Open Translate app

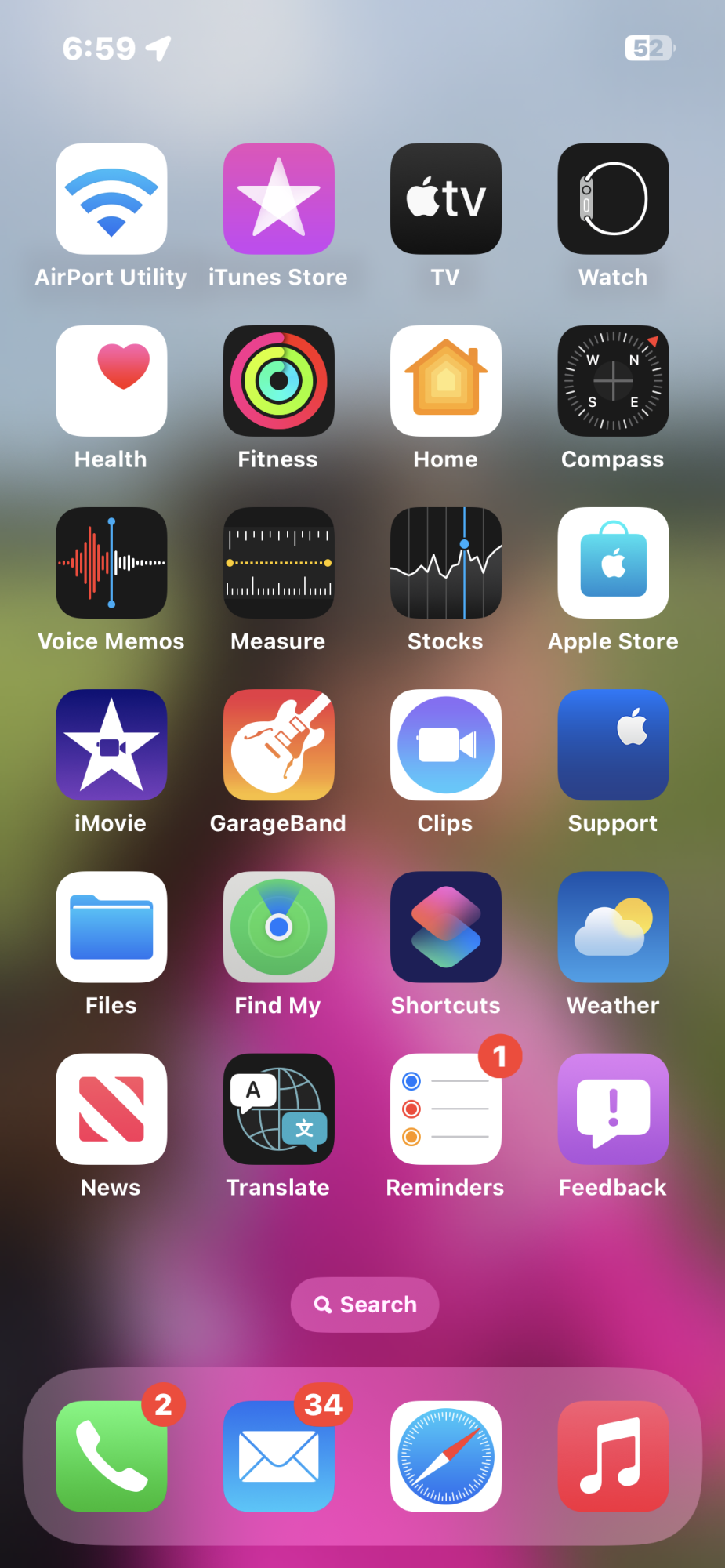(278, 1109)
